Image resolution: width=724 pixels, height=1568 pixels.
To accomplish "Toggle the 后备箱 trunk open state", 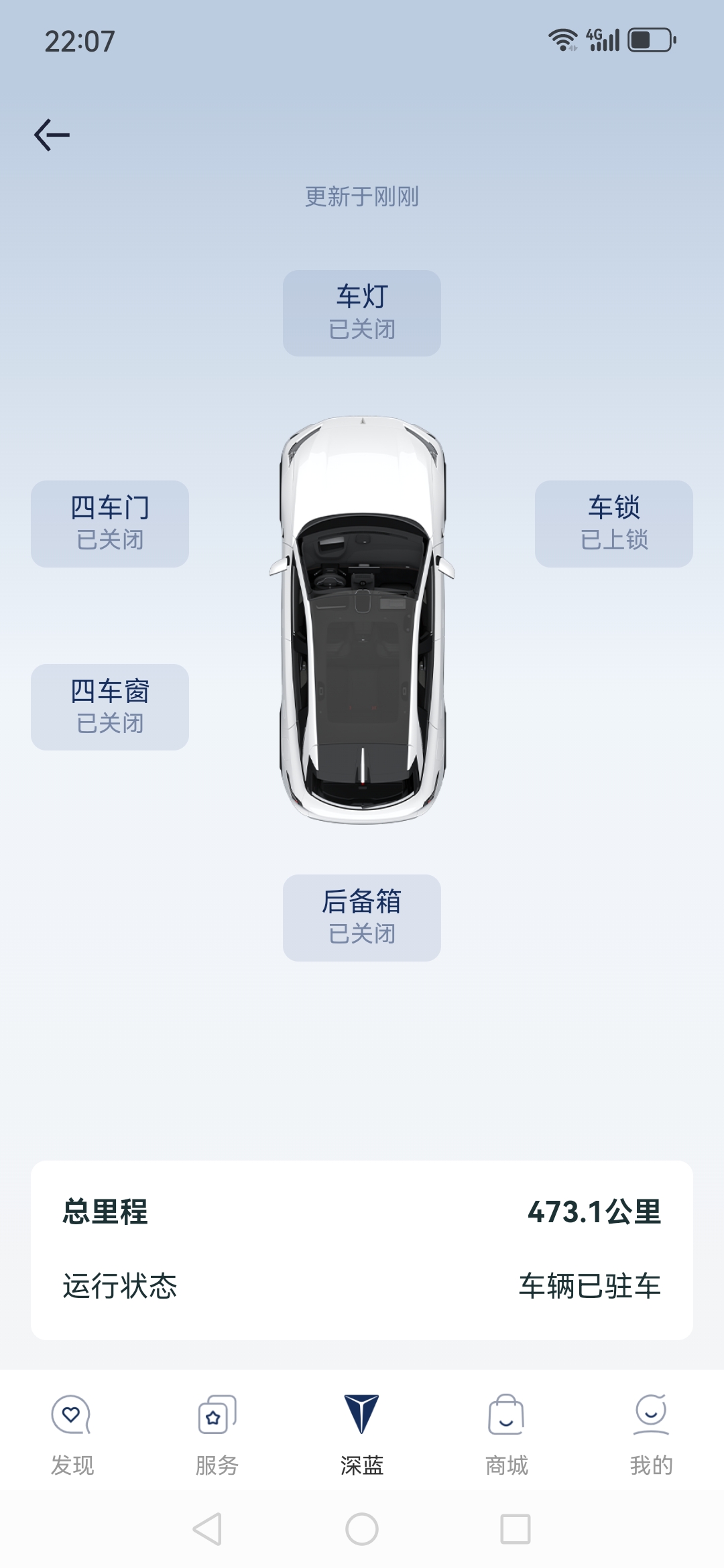I will [x=361, y=917].
